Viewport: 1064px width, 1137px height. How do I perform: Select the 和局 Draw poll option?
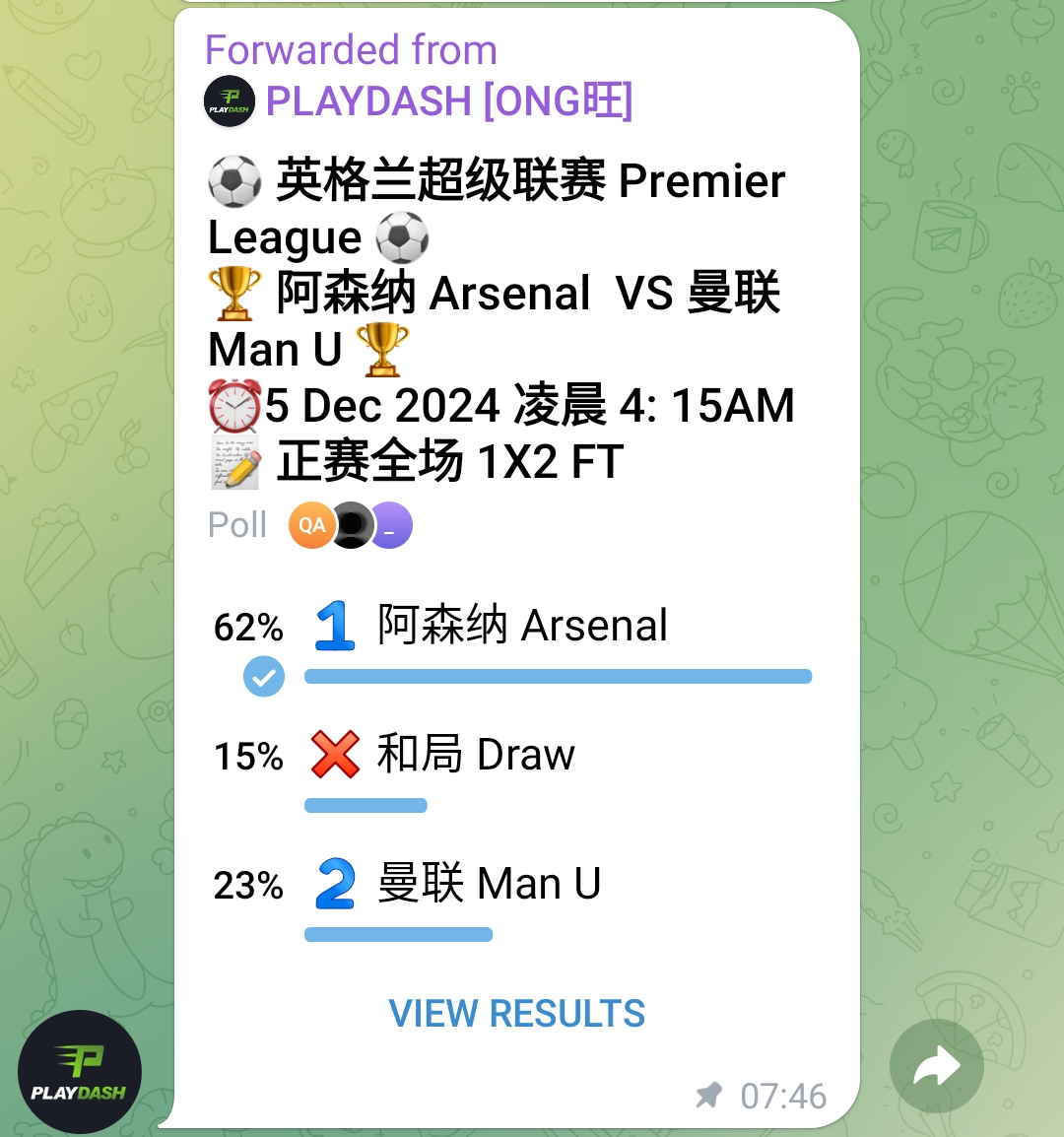point(475,756)
